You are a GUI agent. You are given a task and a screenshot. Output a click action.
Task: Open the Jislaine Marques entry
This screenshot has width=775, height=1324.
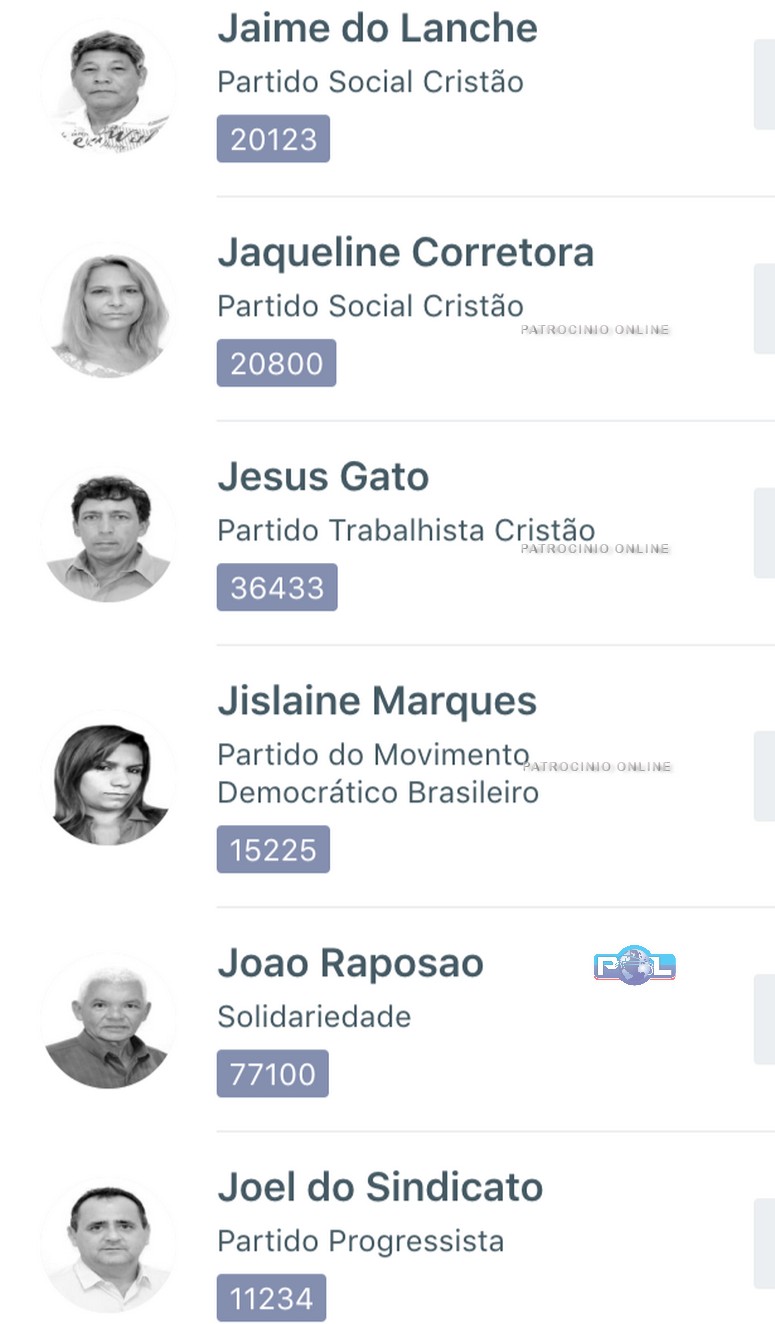pos(377,702)
